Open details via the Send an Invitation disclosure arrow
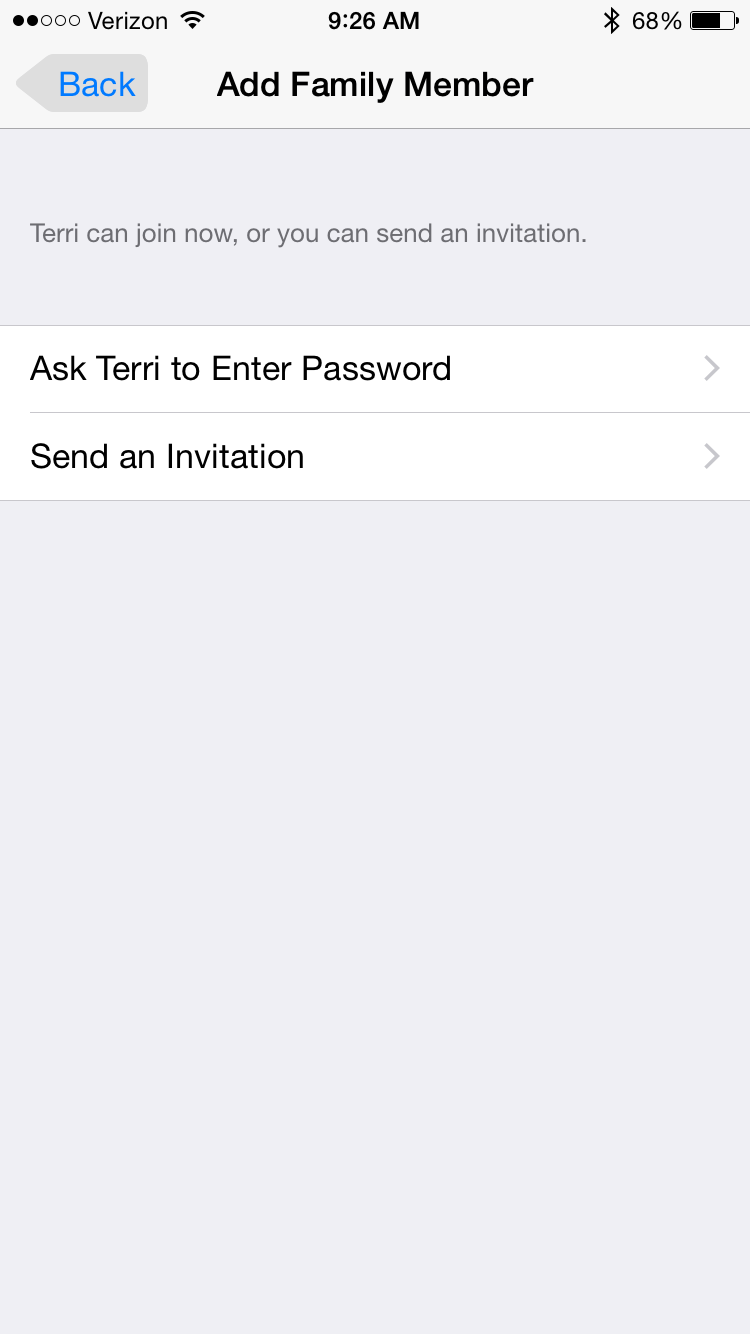 [711, 456]
